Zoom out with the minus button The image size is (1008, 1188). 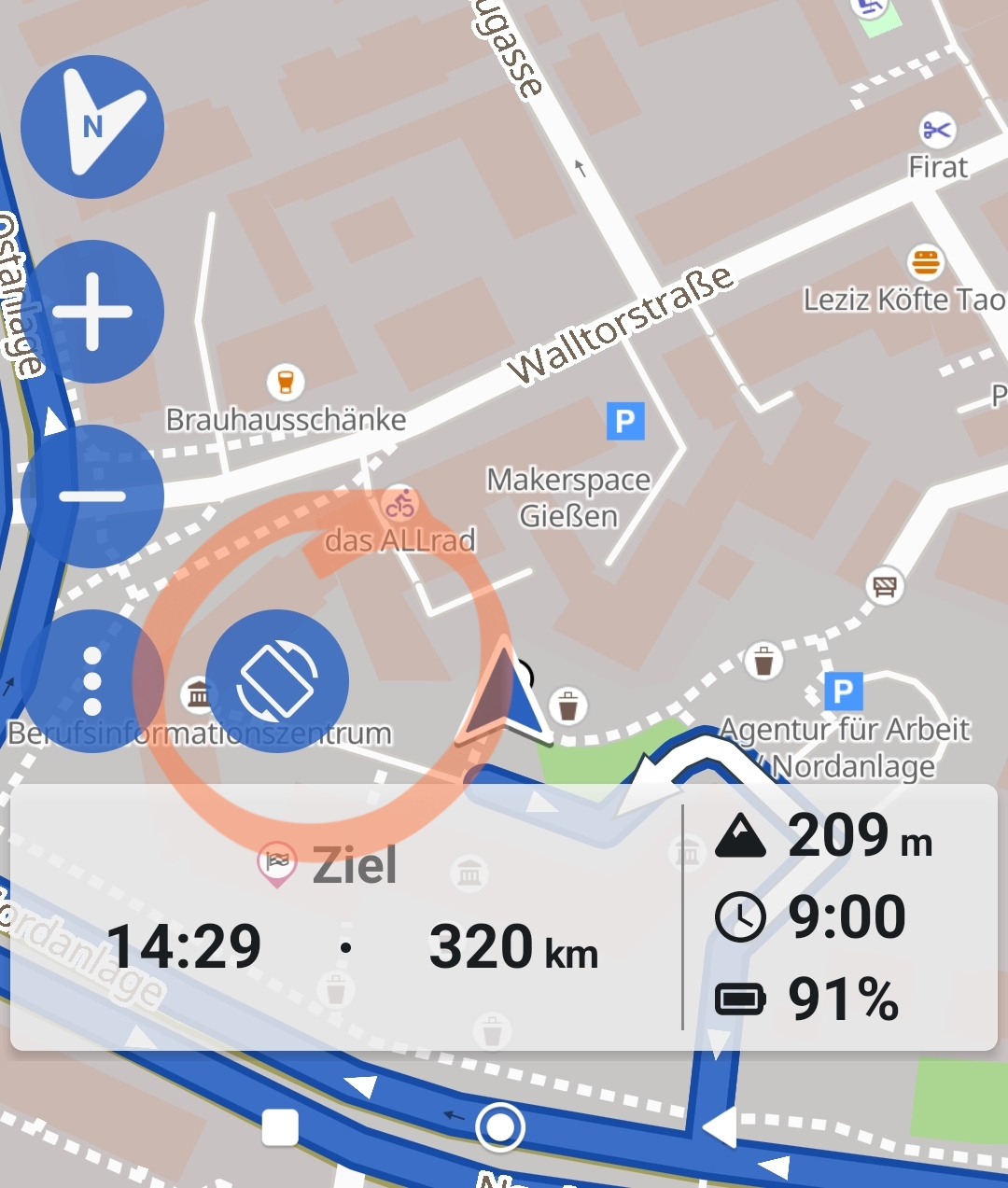point(92,496)
